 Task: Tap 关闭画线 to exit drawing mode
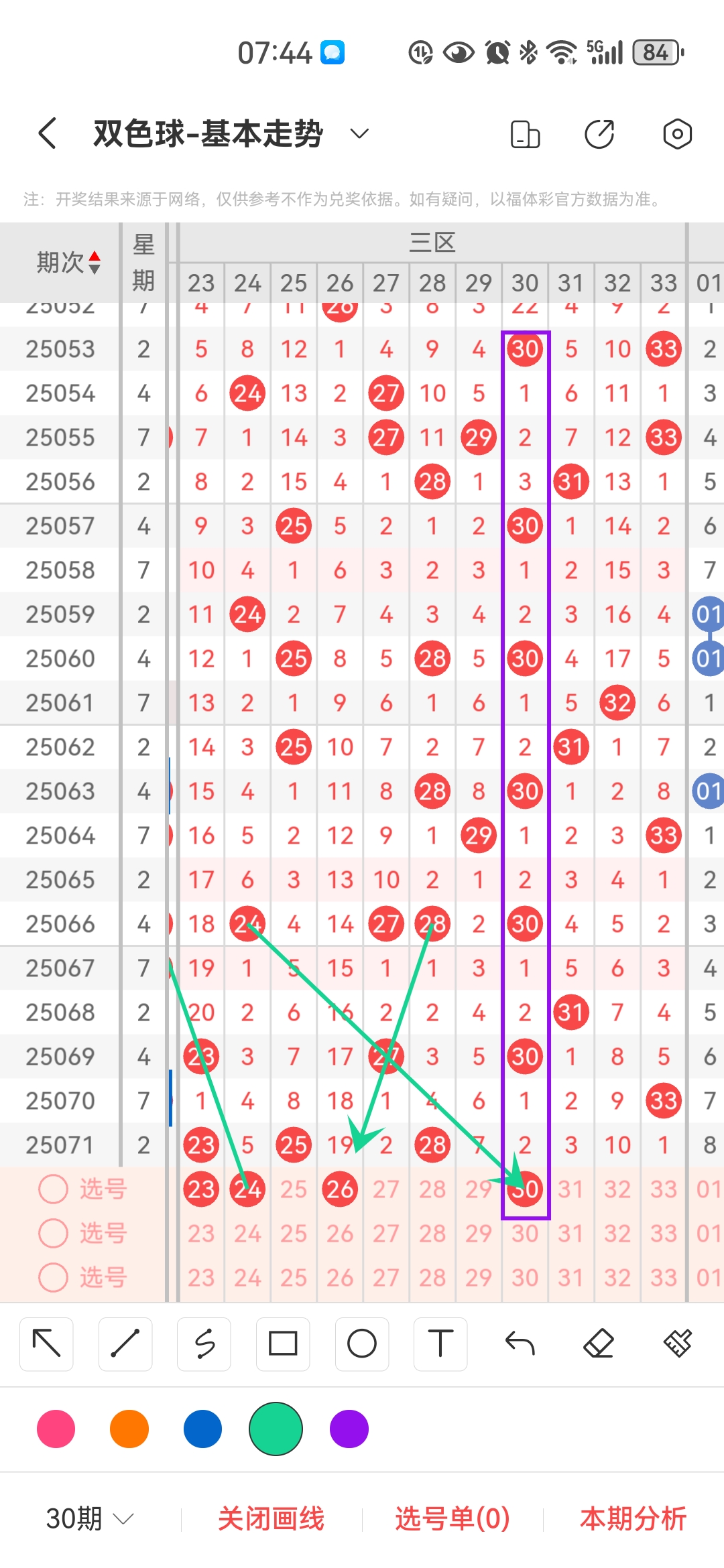click(271, 1518)
